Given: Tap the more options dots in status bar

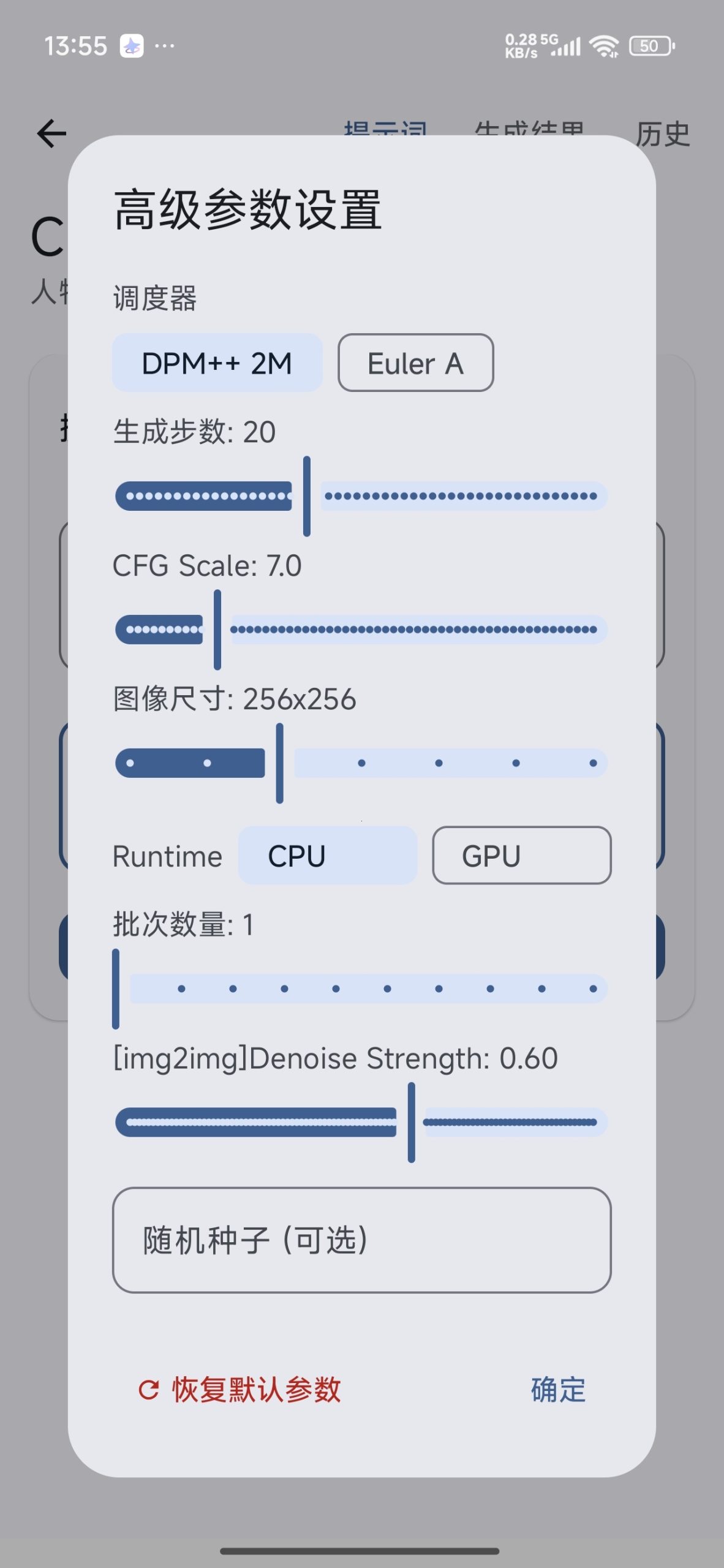Looking at the screenshot, I should [x=165, y=46].
